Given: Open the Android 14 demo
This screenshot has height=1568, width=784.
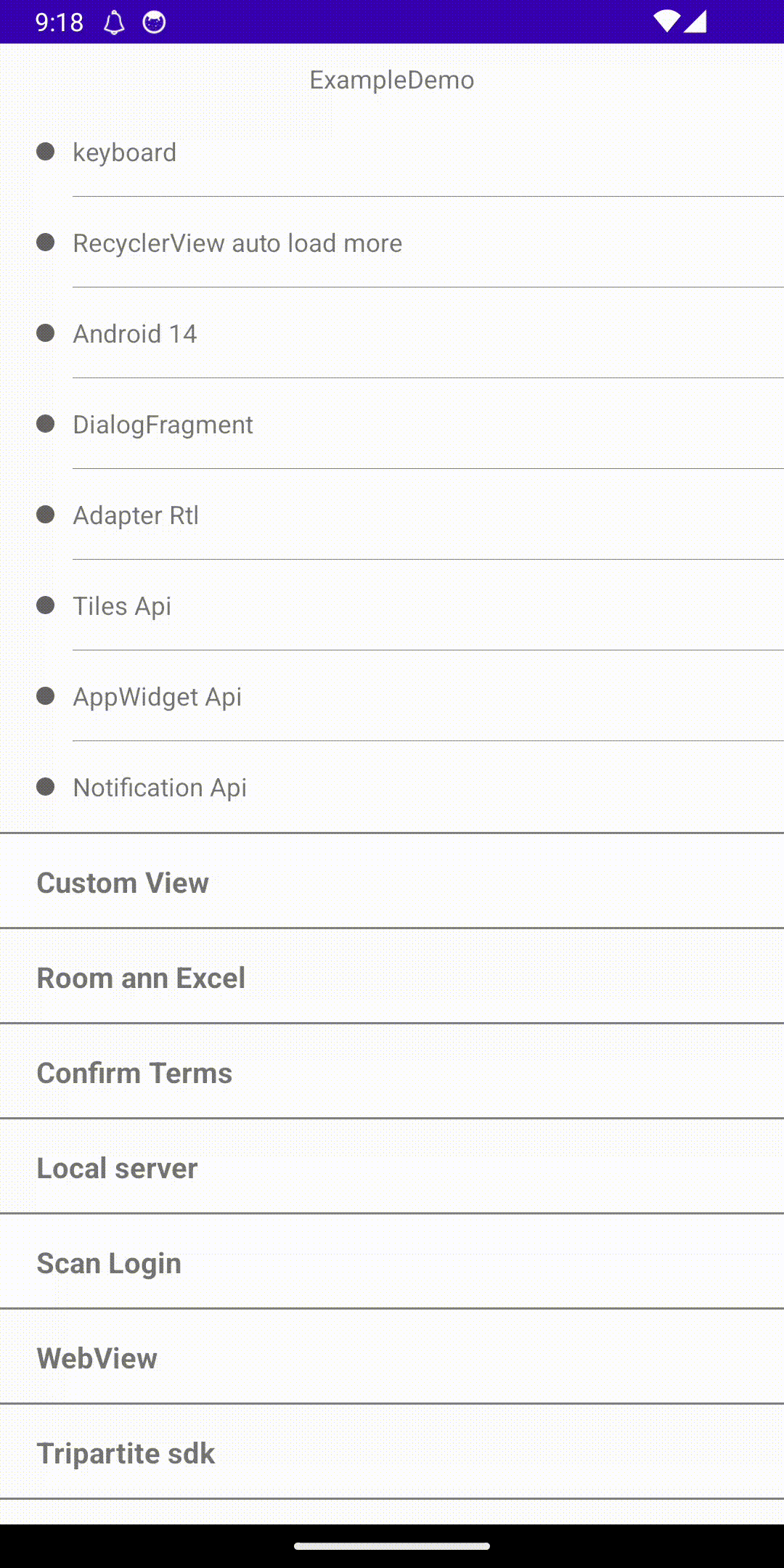Looking at the screenshot, I should click(135, 334).
